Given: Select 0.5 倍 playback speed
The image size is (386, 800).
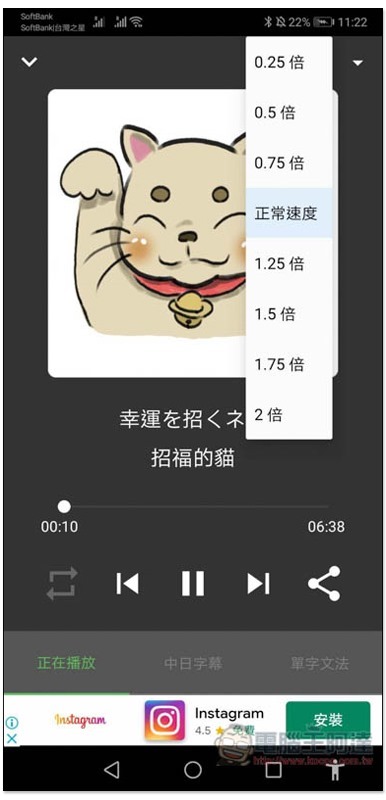Looking at the screenshot, I should pos(289,112).
